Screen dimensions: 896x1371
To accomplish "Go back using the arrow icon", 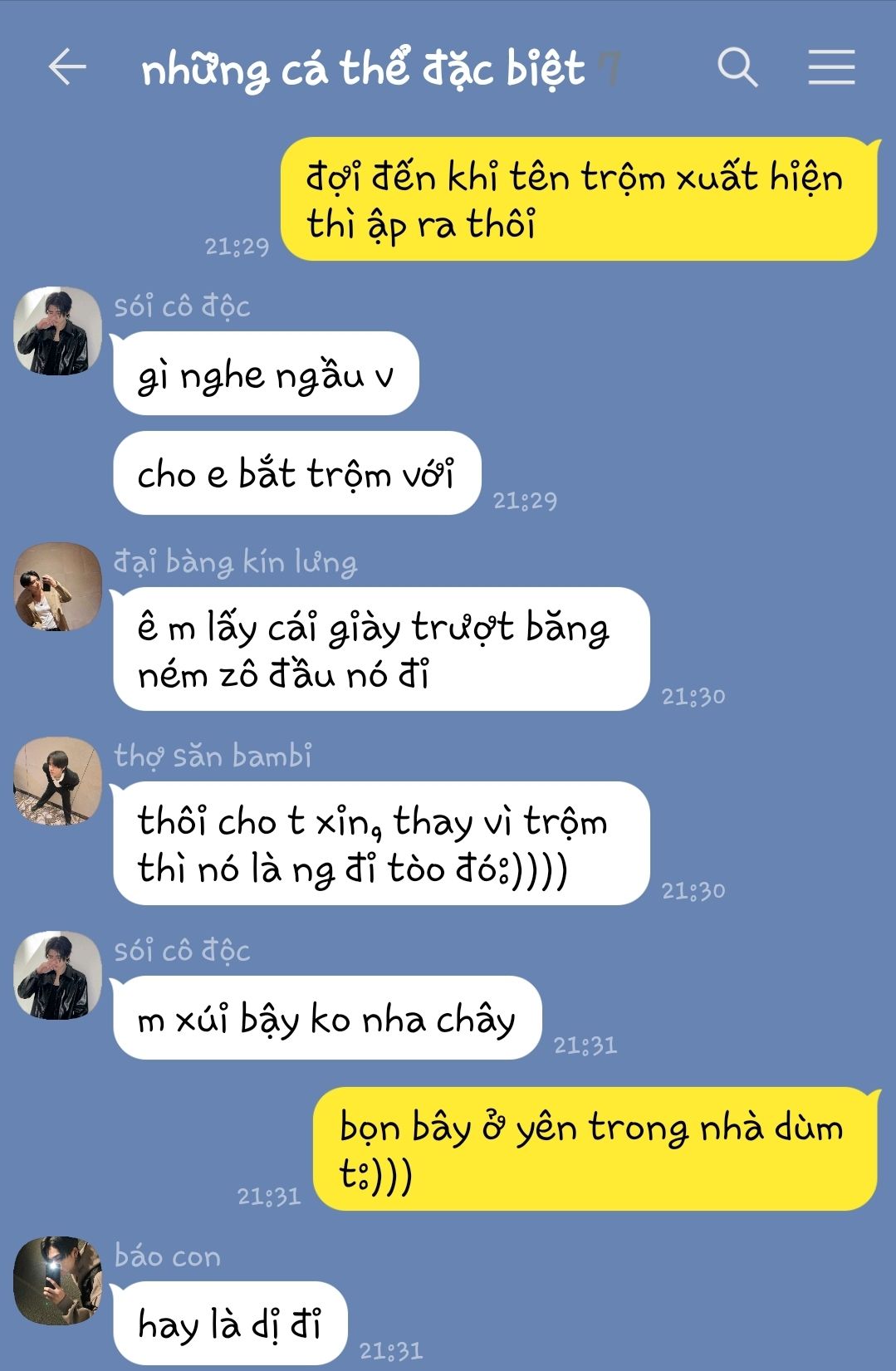I will click(67, 67).
